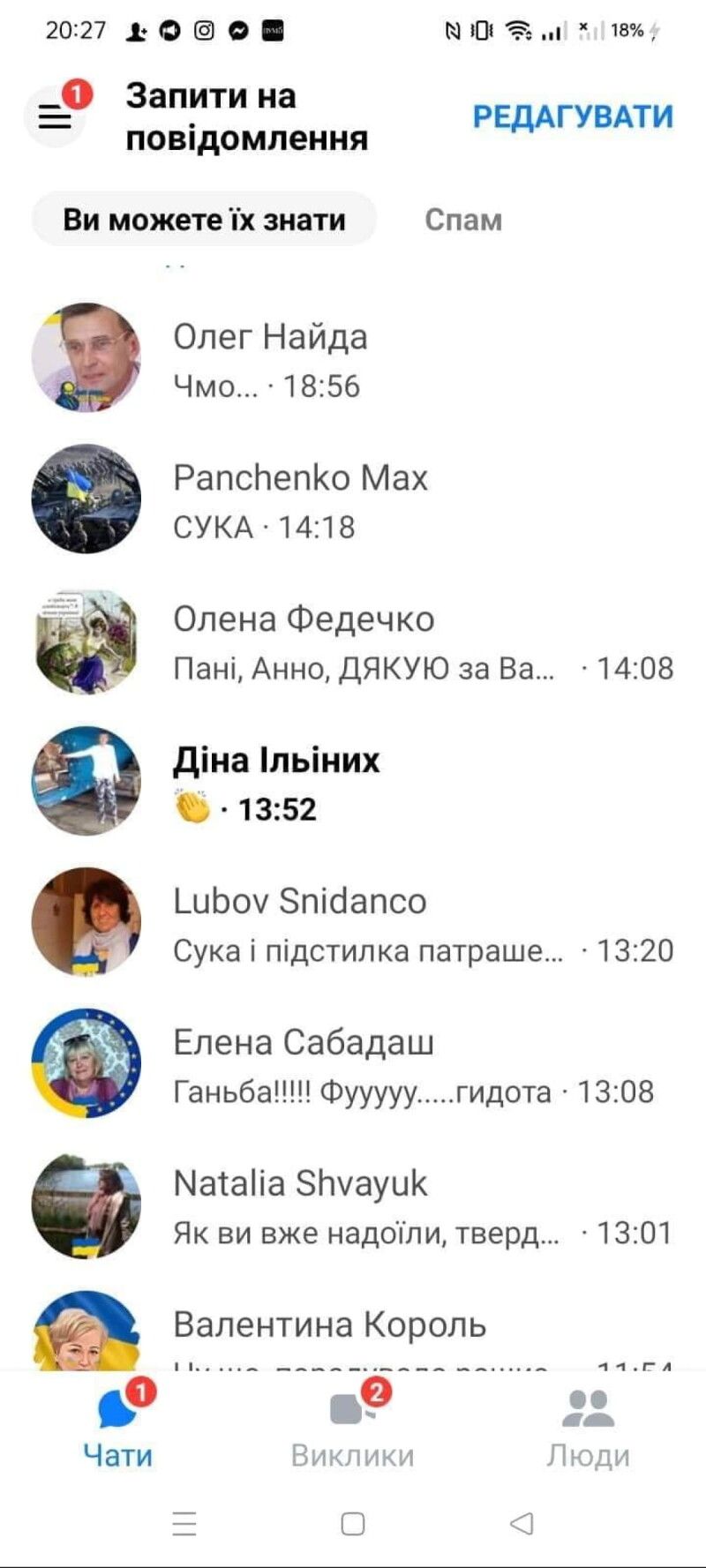Open the Люди people tab

tap(588, 1429)
